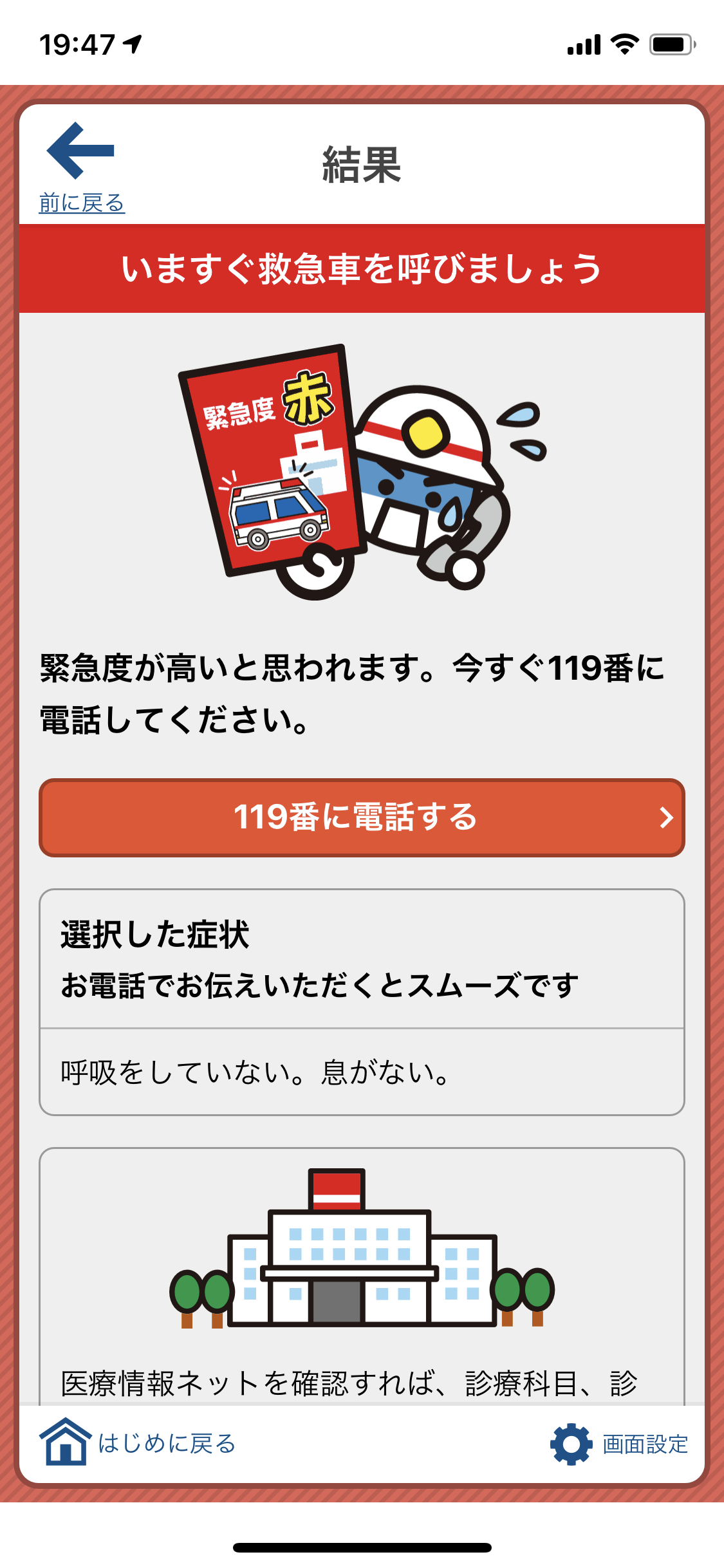Return to start via はじめに戻る
724x1568 pixels.
[138, 1442]
